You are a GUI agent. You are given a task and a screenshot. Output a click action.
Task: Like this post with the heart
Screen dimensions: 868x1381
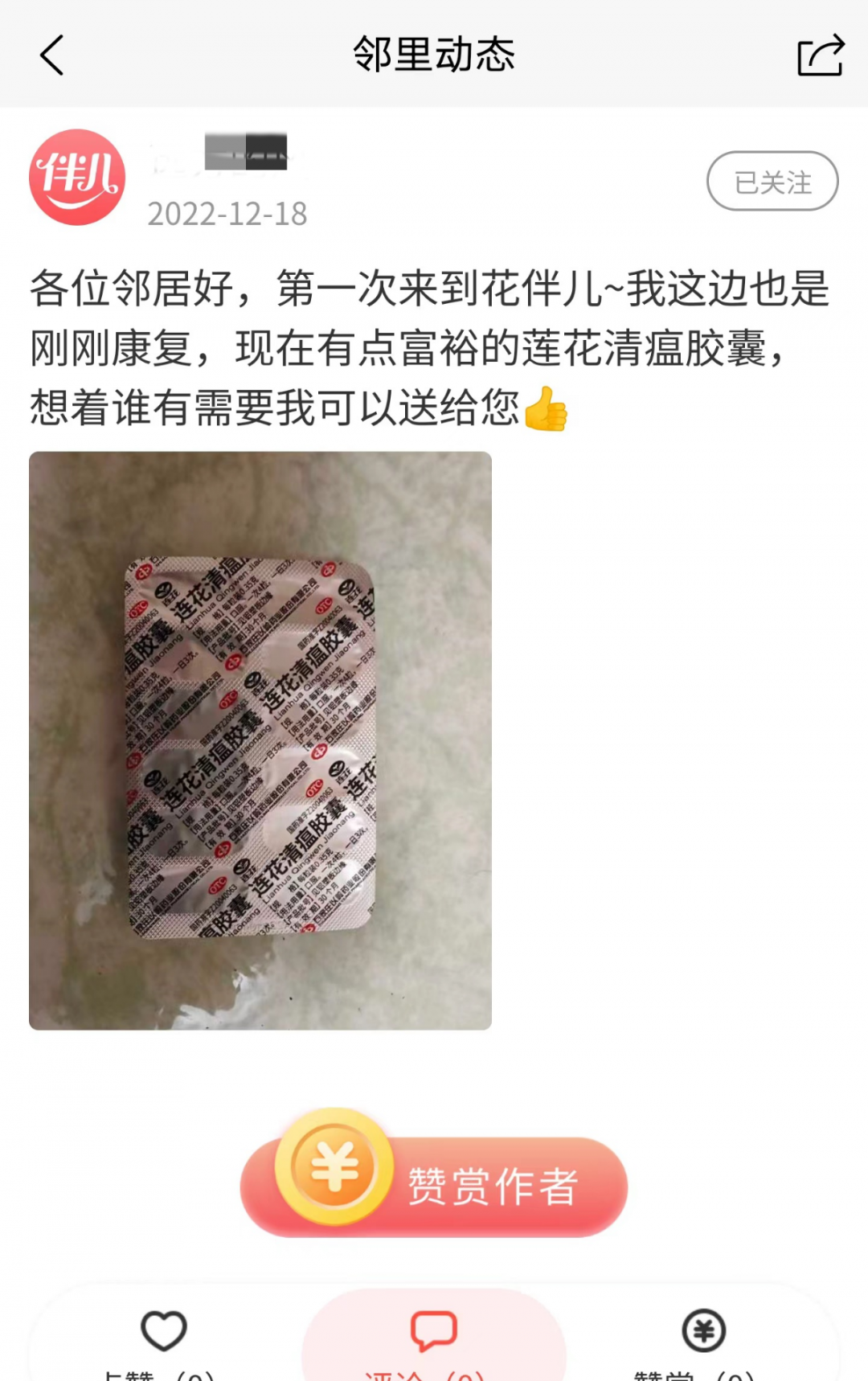point(163,1330)
